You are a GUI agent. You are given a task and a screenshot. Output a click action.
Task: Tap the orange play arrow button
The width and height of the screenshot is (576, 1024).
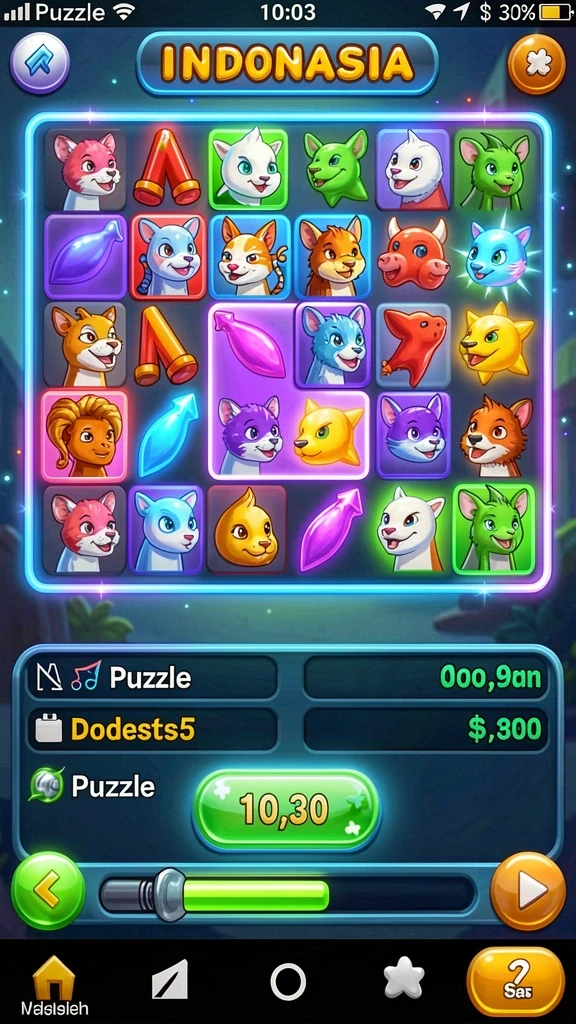point(528,889)
